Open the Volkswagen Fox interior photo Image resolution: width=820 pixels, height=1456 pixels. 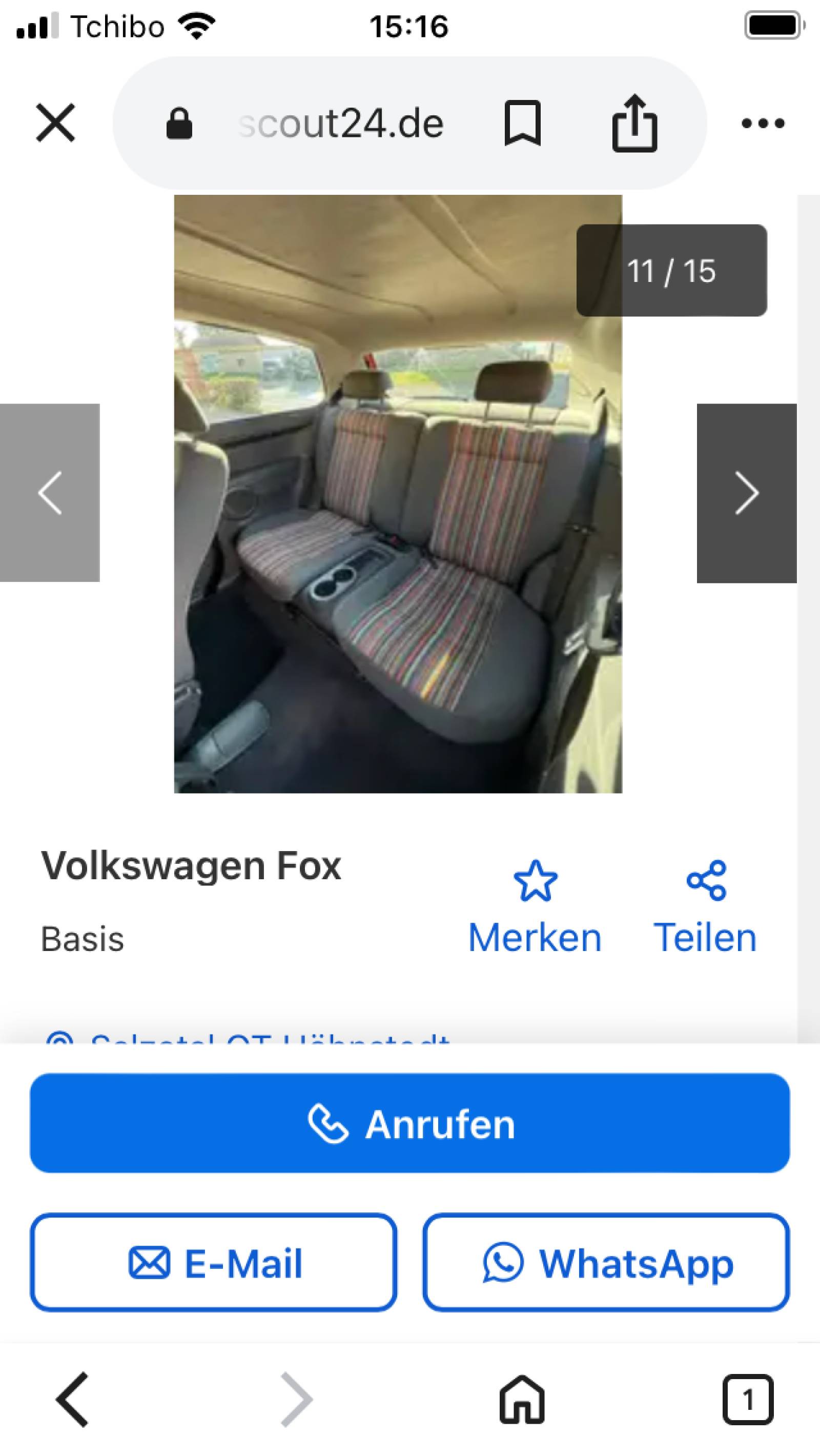click(x=398, y=493)
